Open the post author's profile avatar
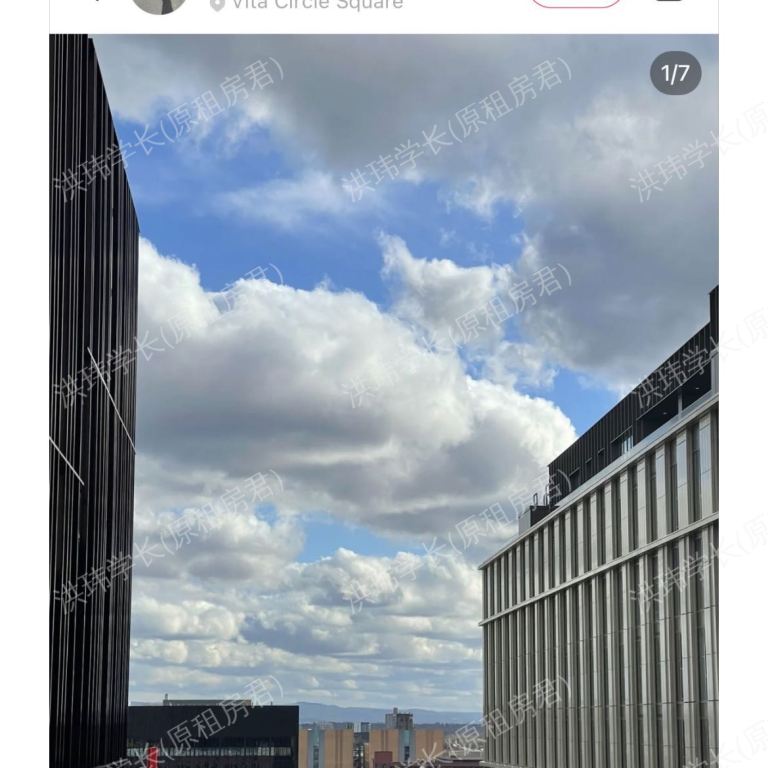The image size is (768, 768). [x=160, y=4]
